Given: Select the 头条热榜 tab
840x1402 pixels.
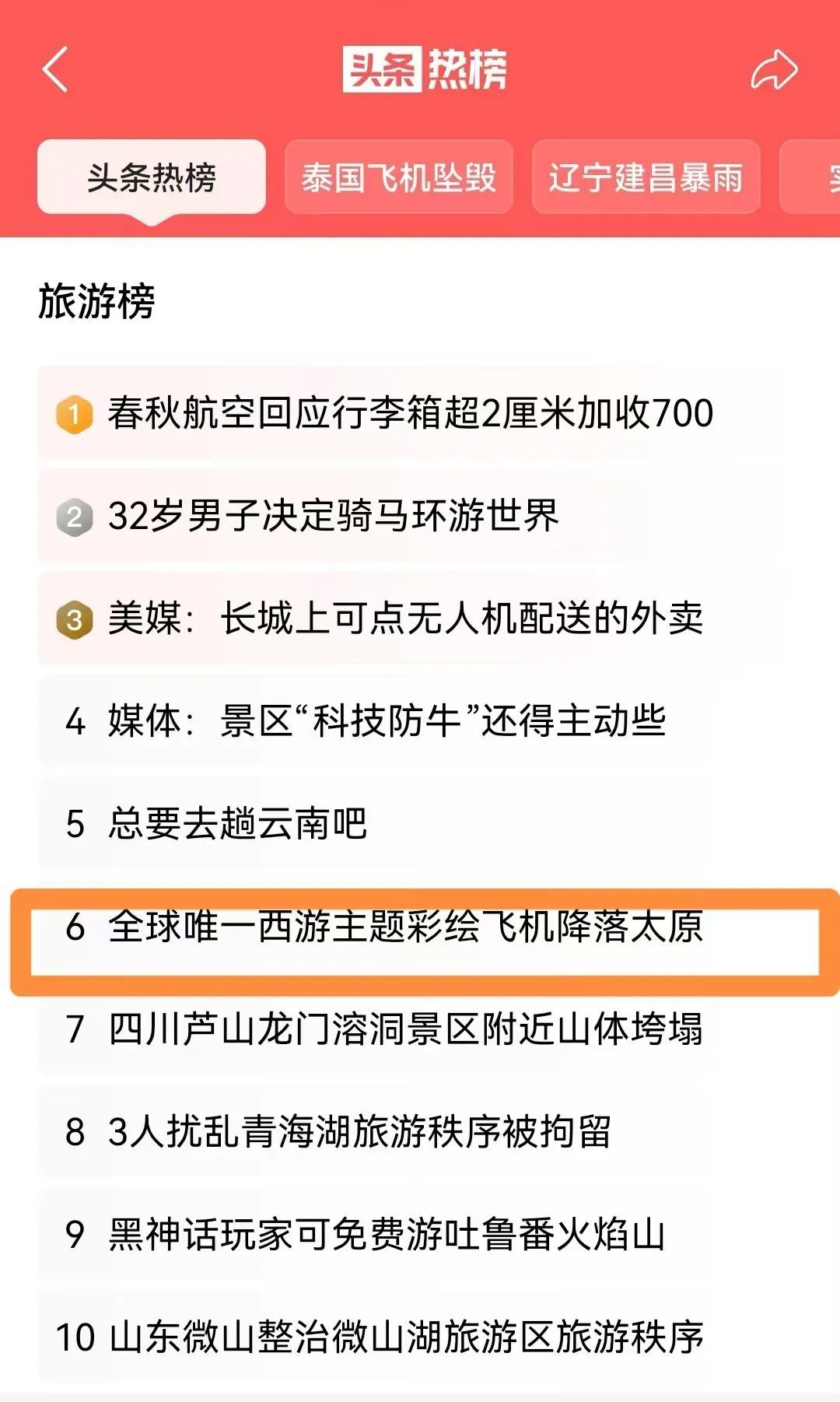Looking at the screenshot, I should click(152, 177).
